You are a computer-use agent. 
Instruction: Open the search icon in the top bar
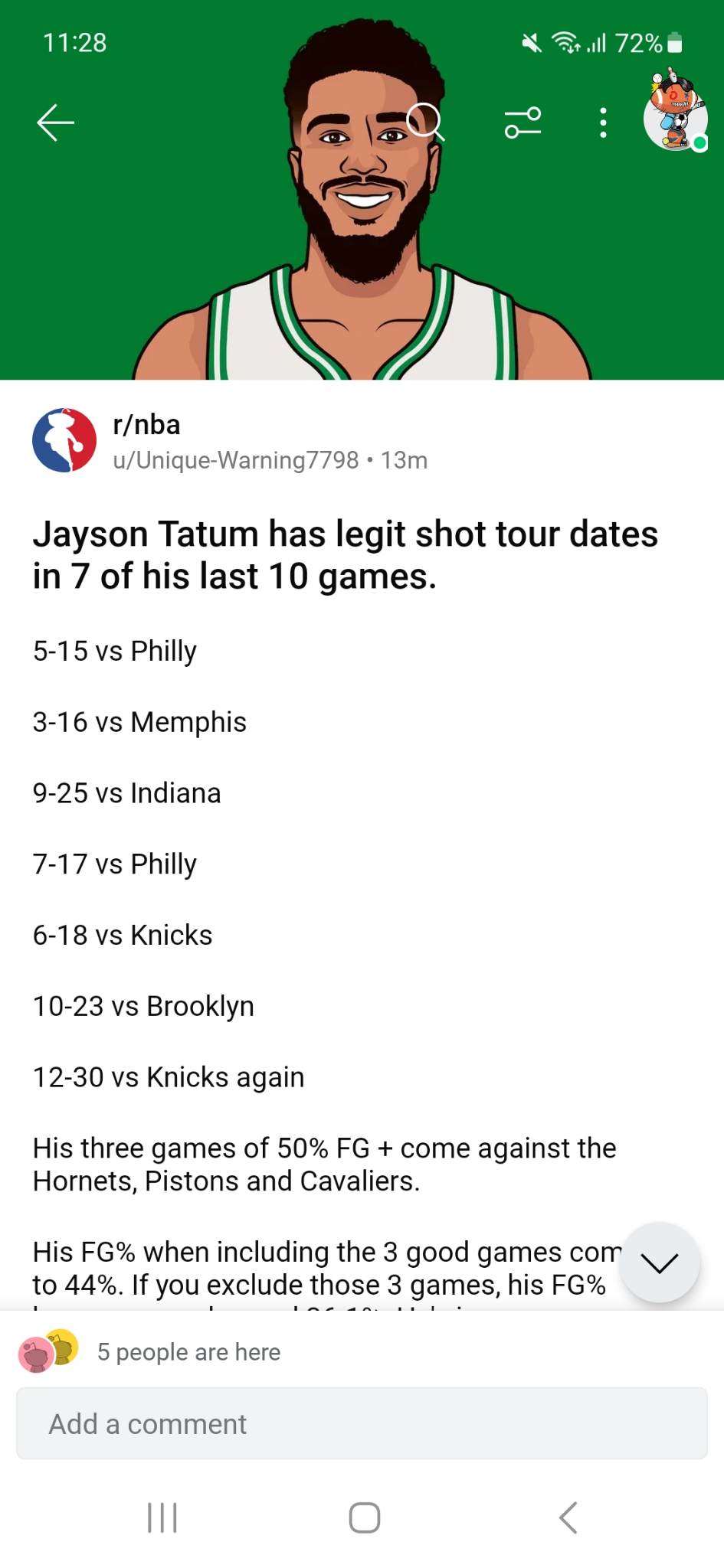[x=426, y=122]
